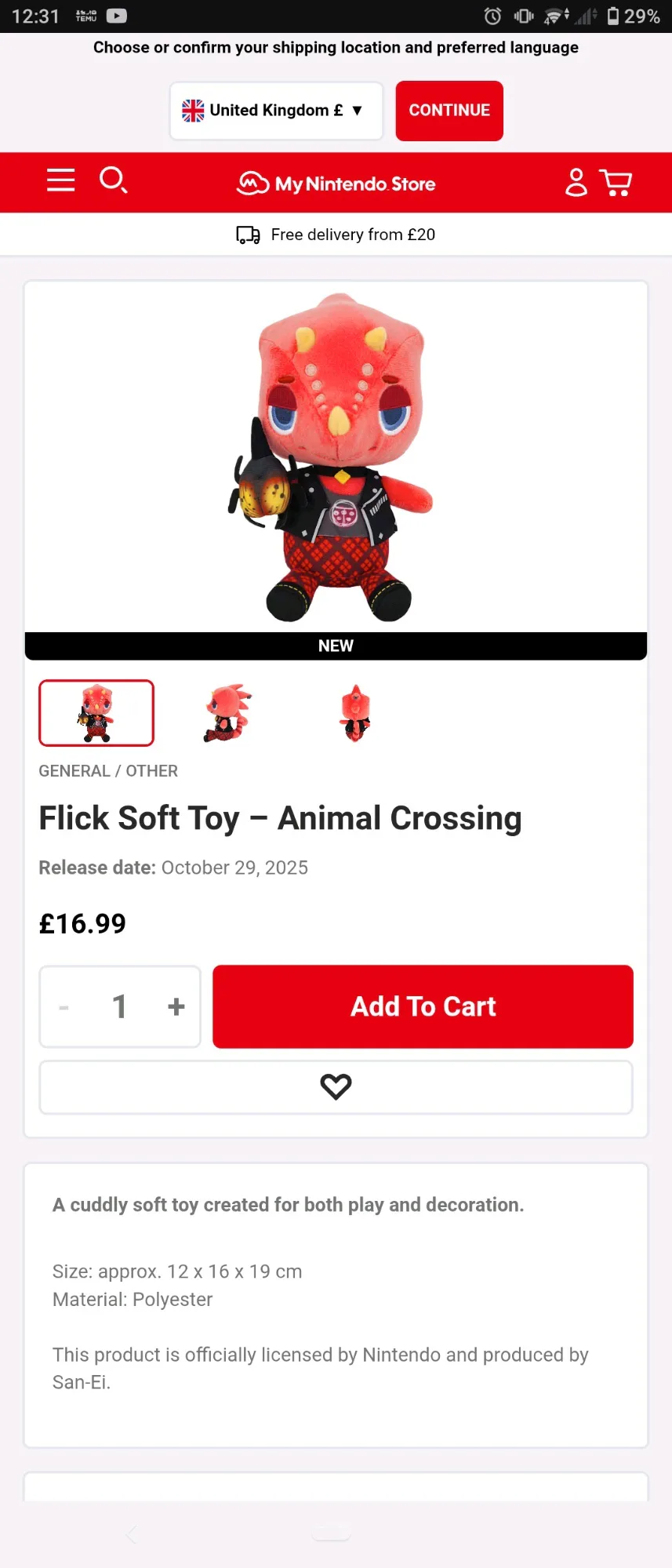Open the United Kingdom £ location dropdown
Image resolution: width=672 pixels, height=1568 pixels.
(x=276, y=111)
